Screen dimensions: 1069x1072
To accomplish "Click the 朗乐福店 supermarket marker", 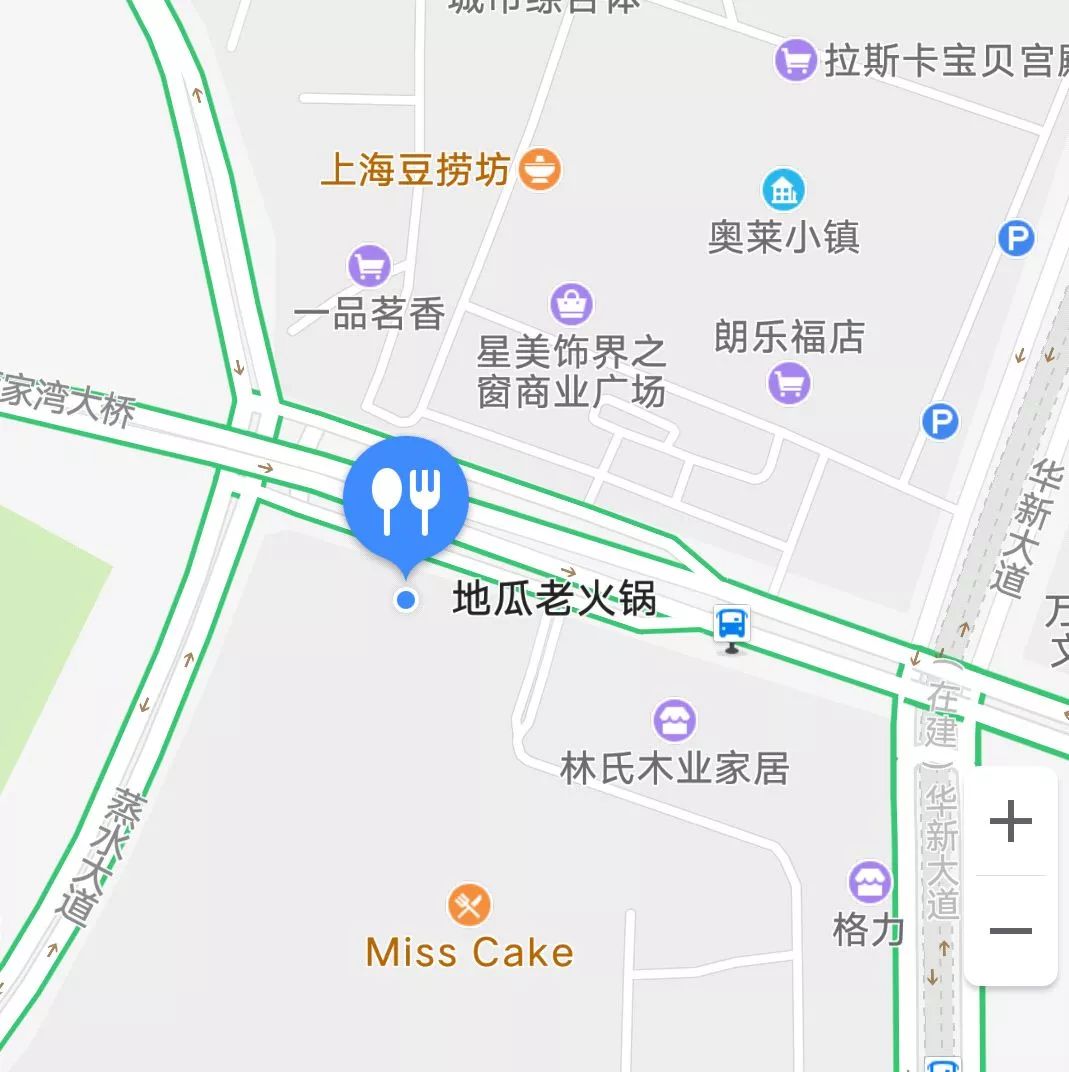I will [787, 382].
